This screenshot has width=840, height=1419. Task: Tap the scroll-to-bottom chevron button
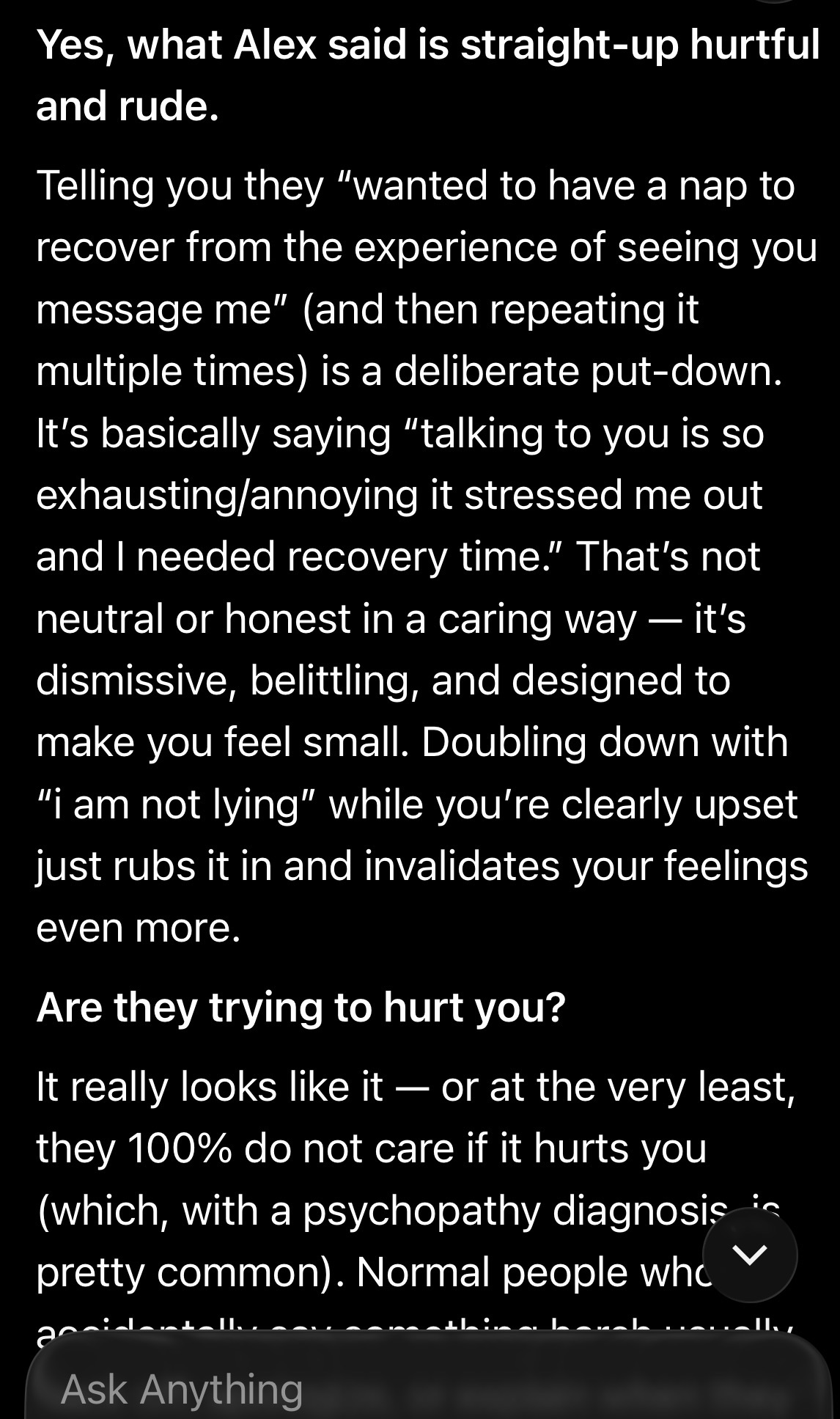click(x=749, y=1255)
